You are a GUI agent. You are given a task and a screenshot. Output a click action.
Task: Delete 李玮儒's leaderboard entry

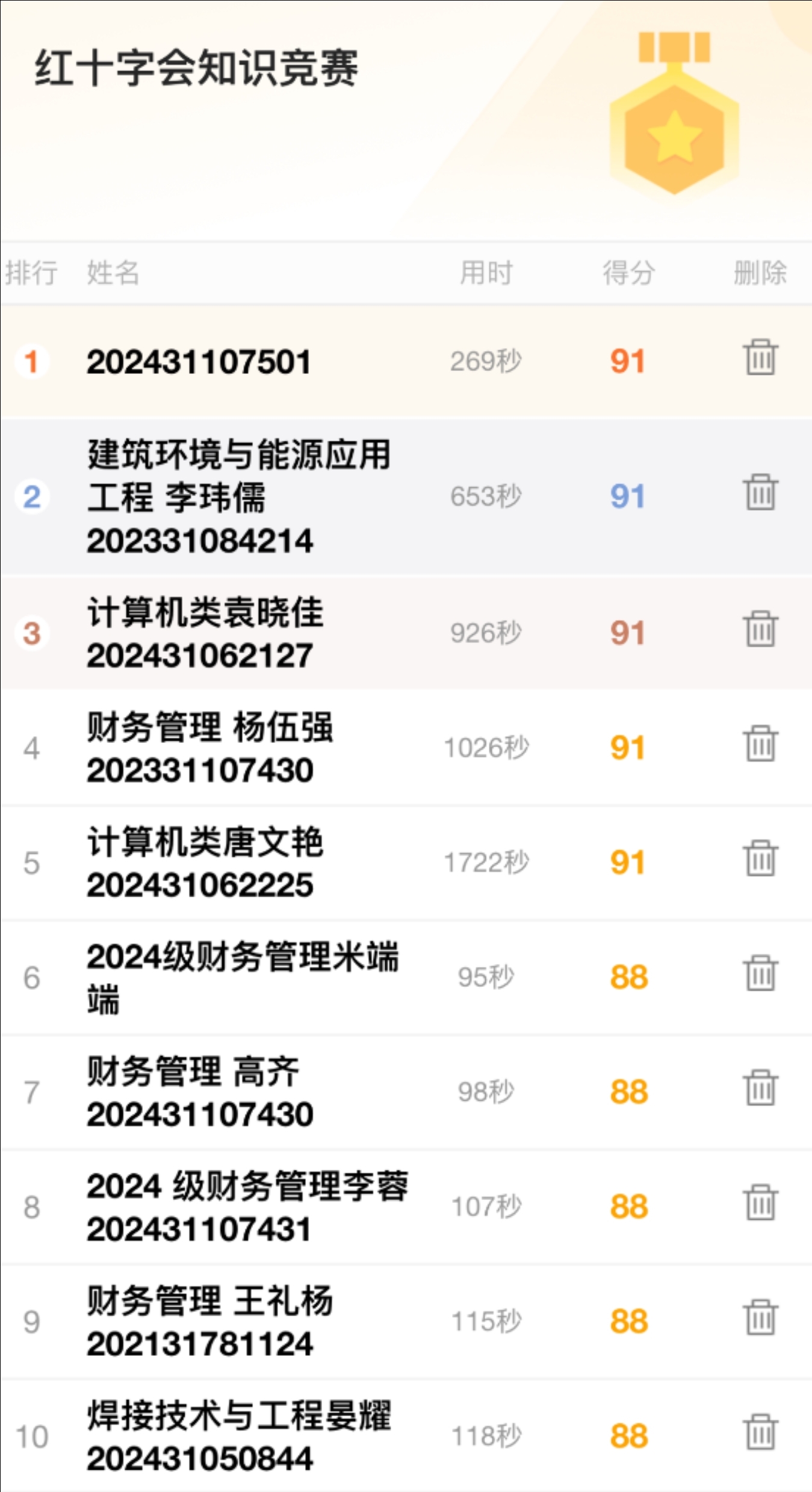point(760,493)
